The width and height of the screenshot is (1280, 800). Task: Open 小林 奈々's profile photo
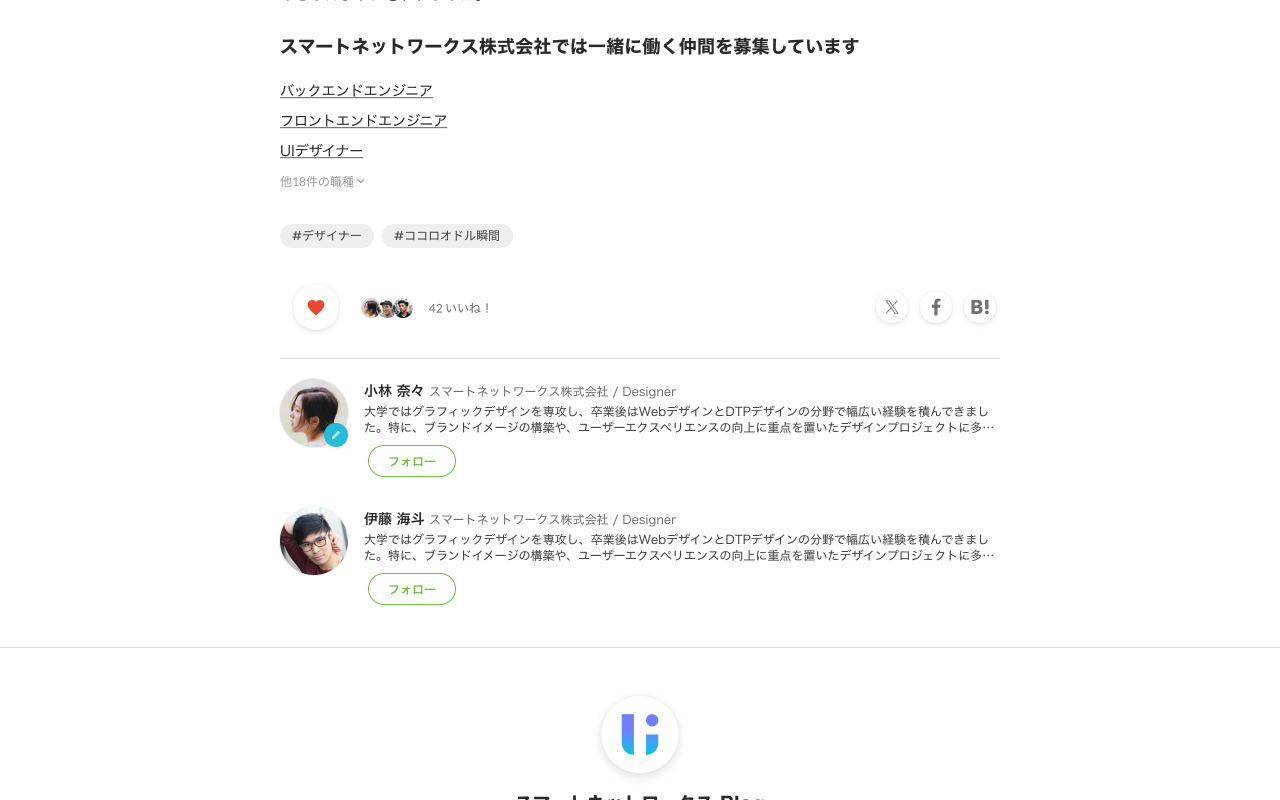pyautogui.click(x=311, y=410)
